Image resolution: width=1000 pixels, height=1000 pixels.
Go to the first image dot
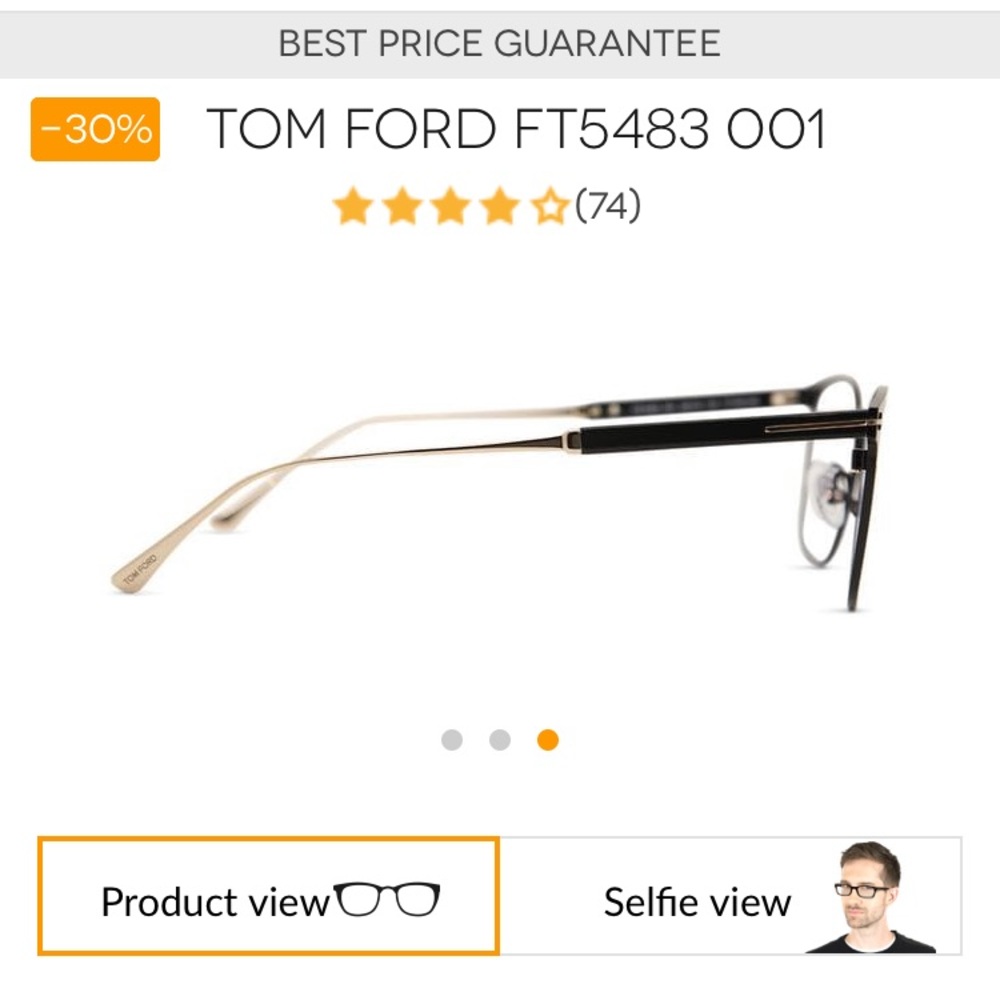(x=452, y=740)
